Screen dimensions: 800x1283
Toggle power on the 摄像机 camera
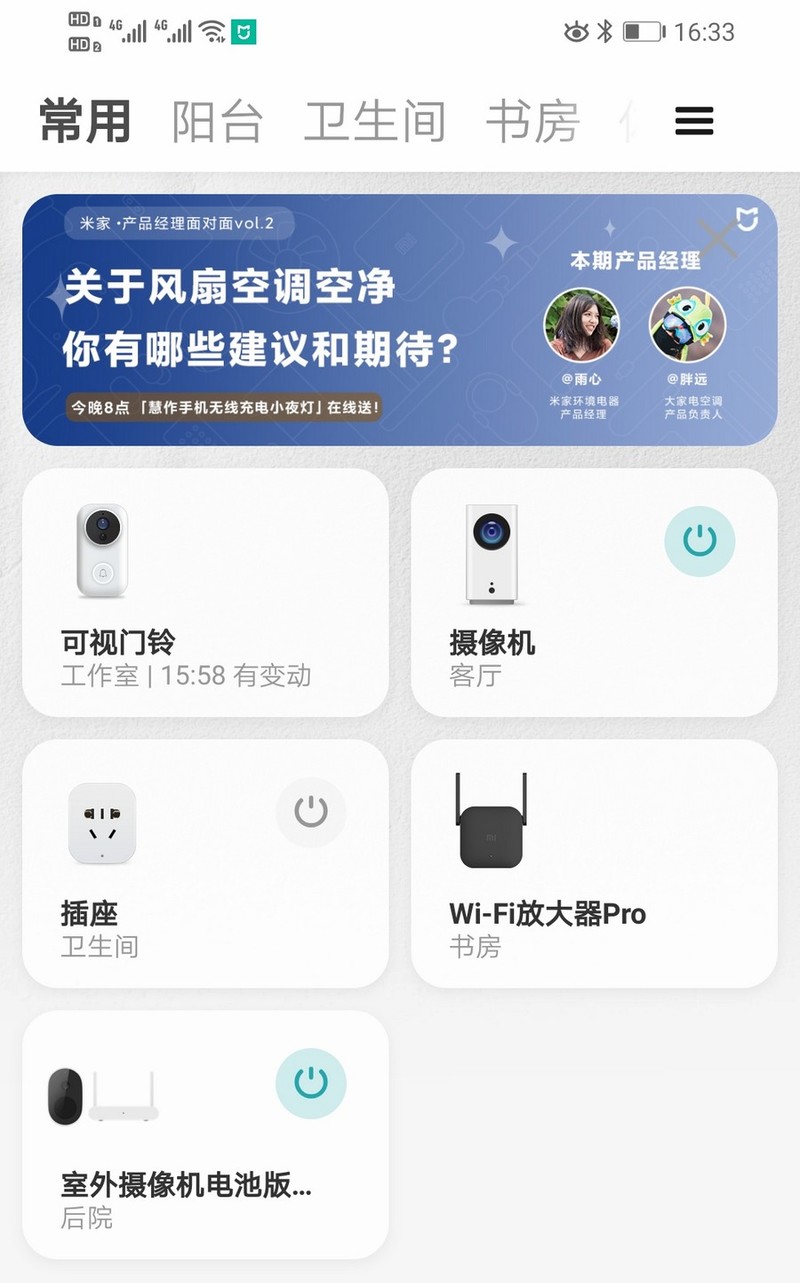pyautogui.click(x=700, y=540)
